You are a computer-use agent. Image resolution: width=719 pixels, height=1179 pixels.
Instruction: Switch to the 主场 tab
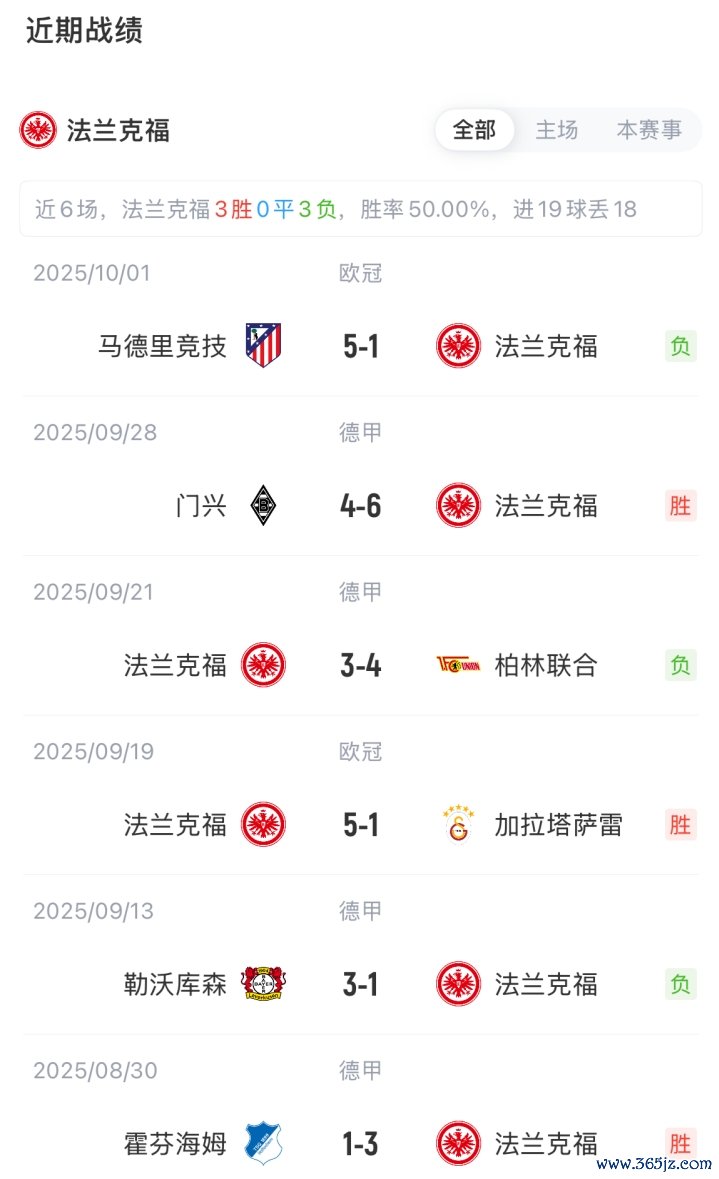[x=557, y=130]
